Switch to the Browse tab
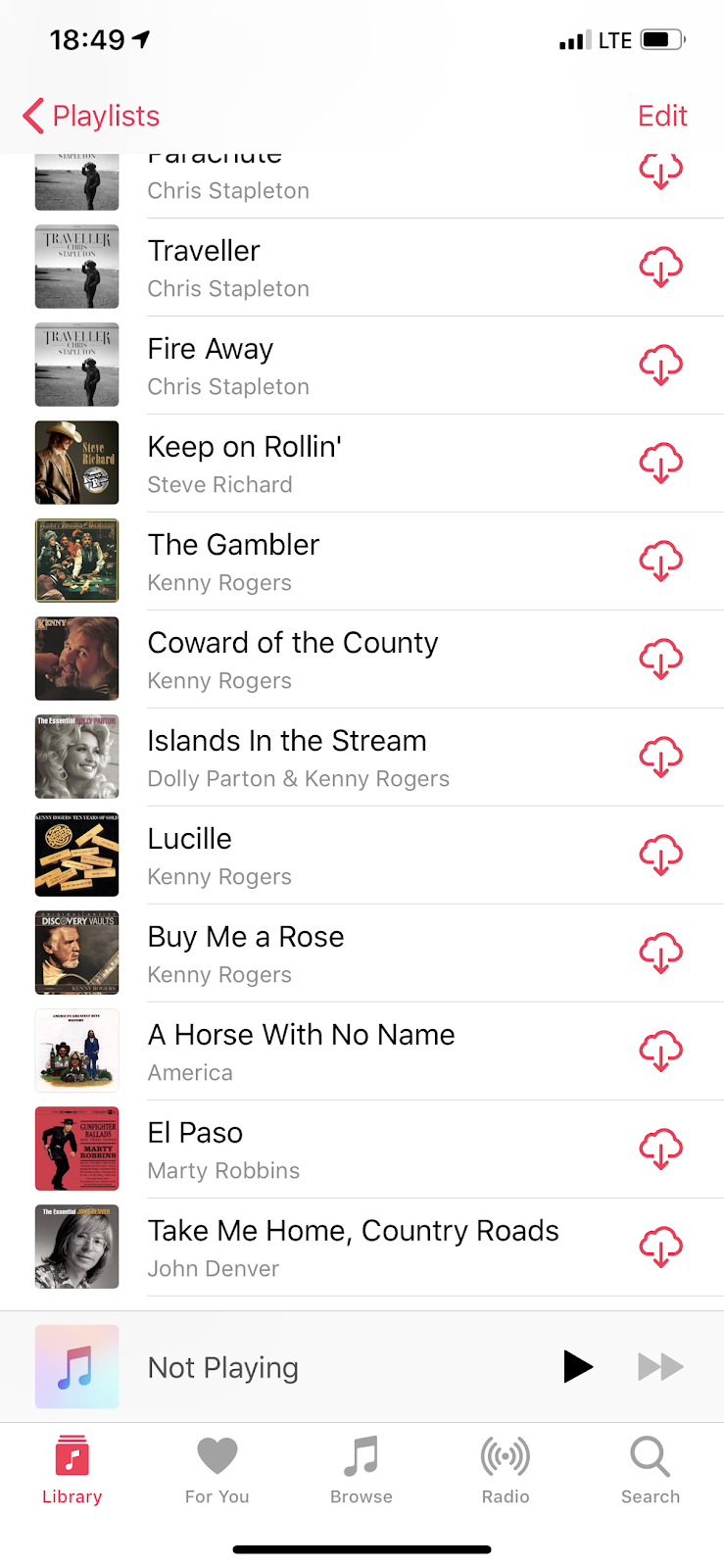The width and height of the screenshot is (724, 1568). click(362, 1469)
